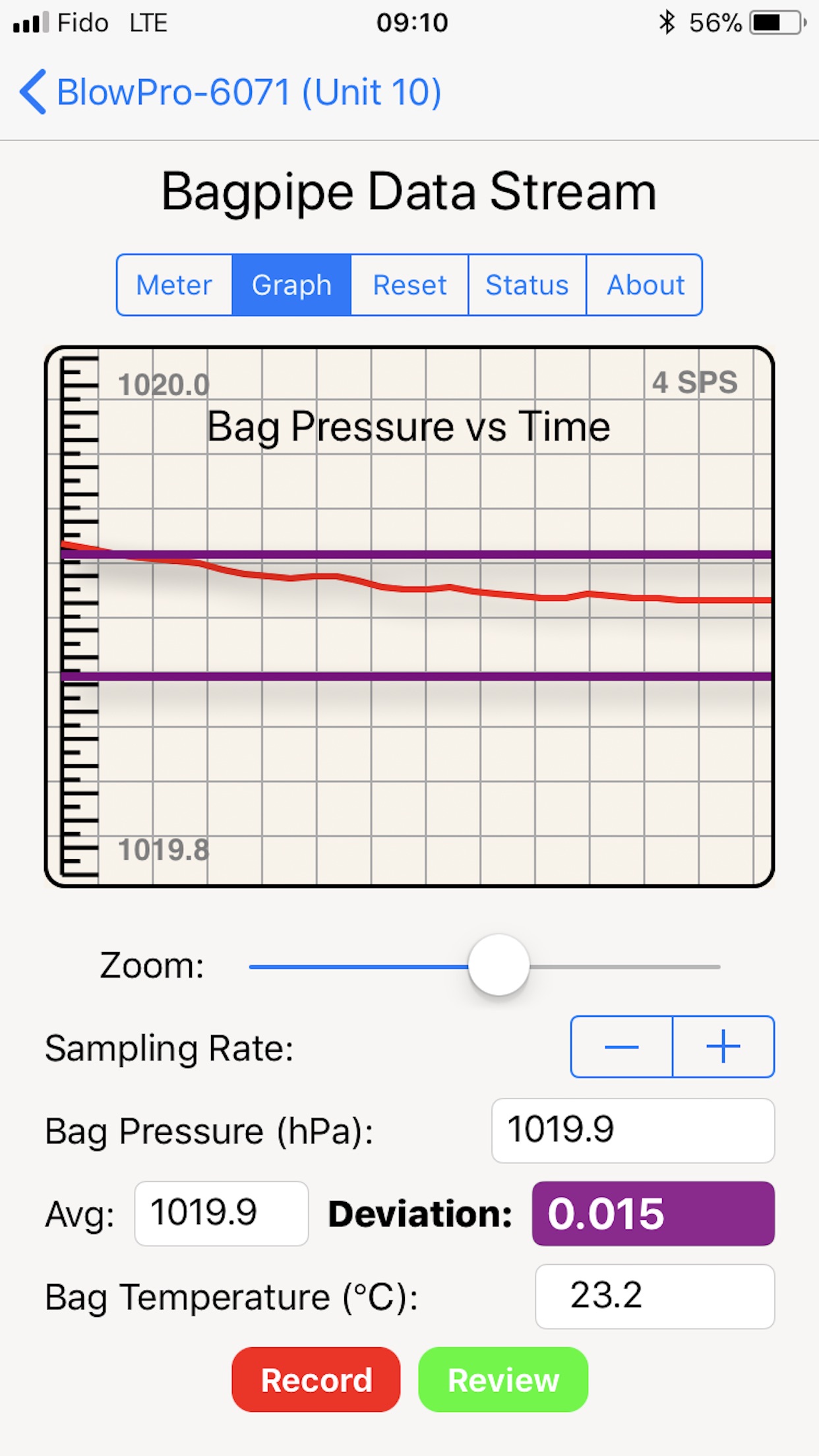Open the Status tab
This screenshot has width=819, height=1456.
527,286
